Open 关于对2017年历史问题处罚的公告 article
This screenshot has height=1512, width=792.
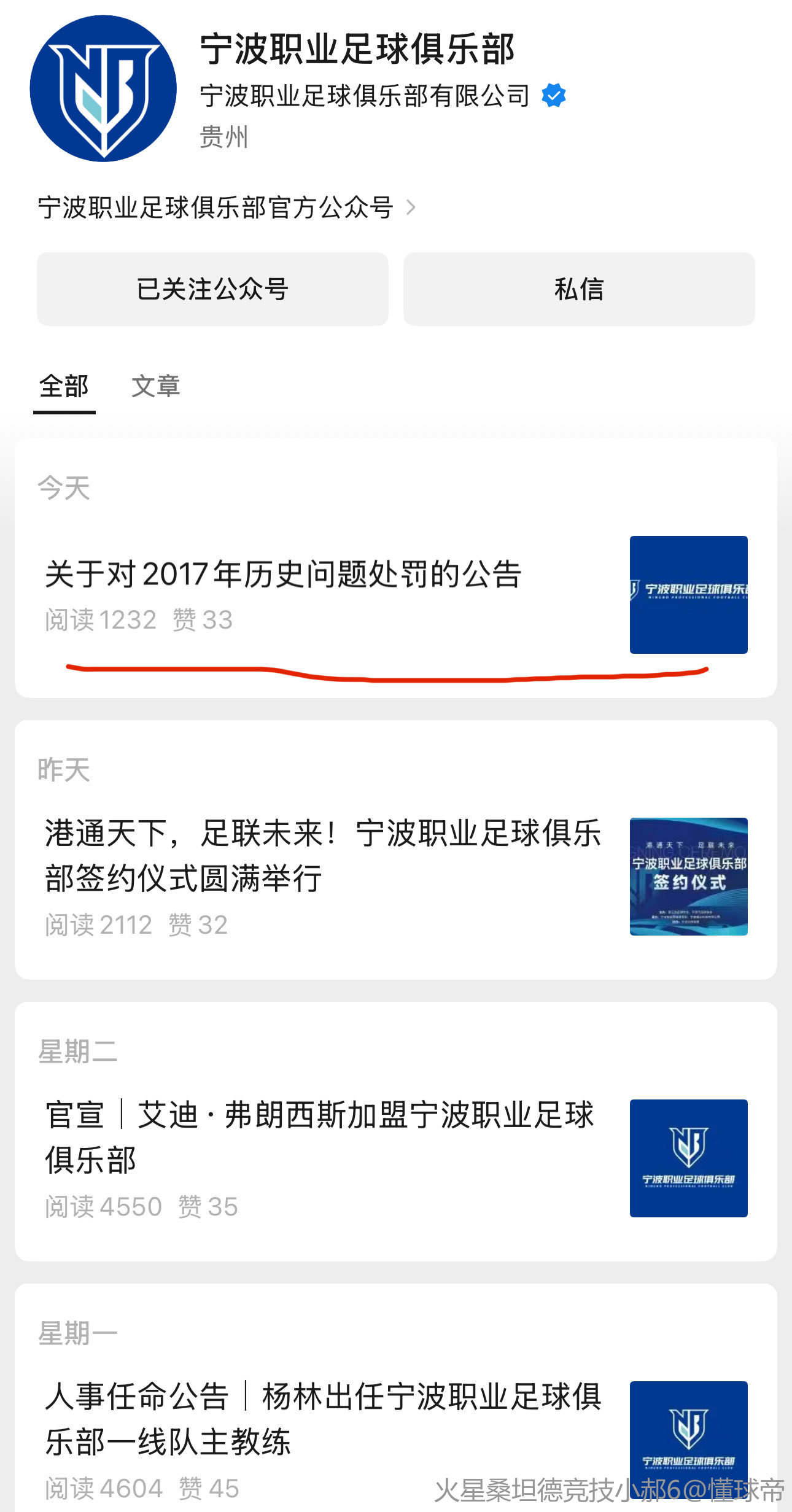[283, 575]
